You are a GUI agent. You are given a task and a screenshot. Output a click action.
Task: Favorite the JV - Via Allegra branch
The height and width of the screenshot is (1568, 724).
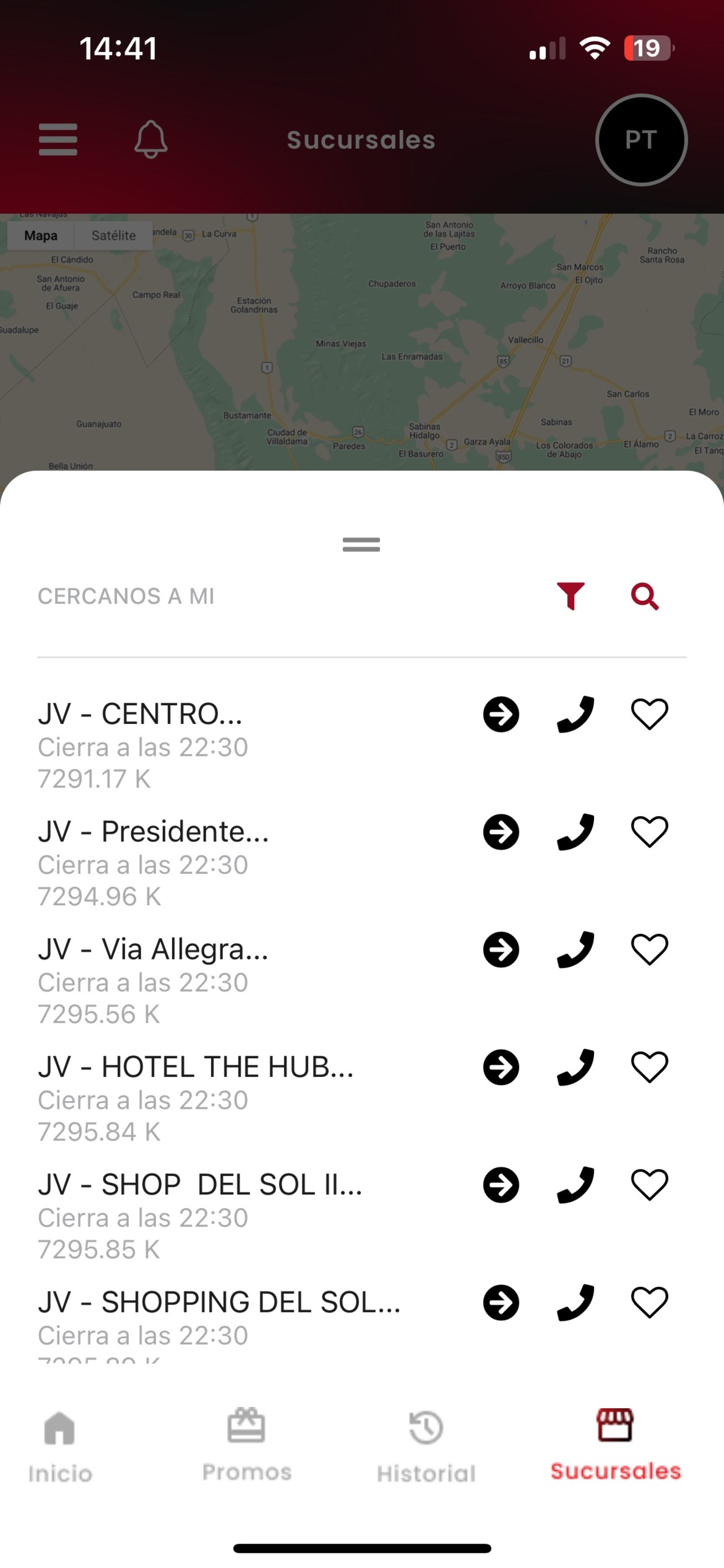click(x=650, y=949)
